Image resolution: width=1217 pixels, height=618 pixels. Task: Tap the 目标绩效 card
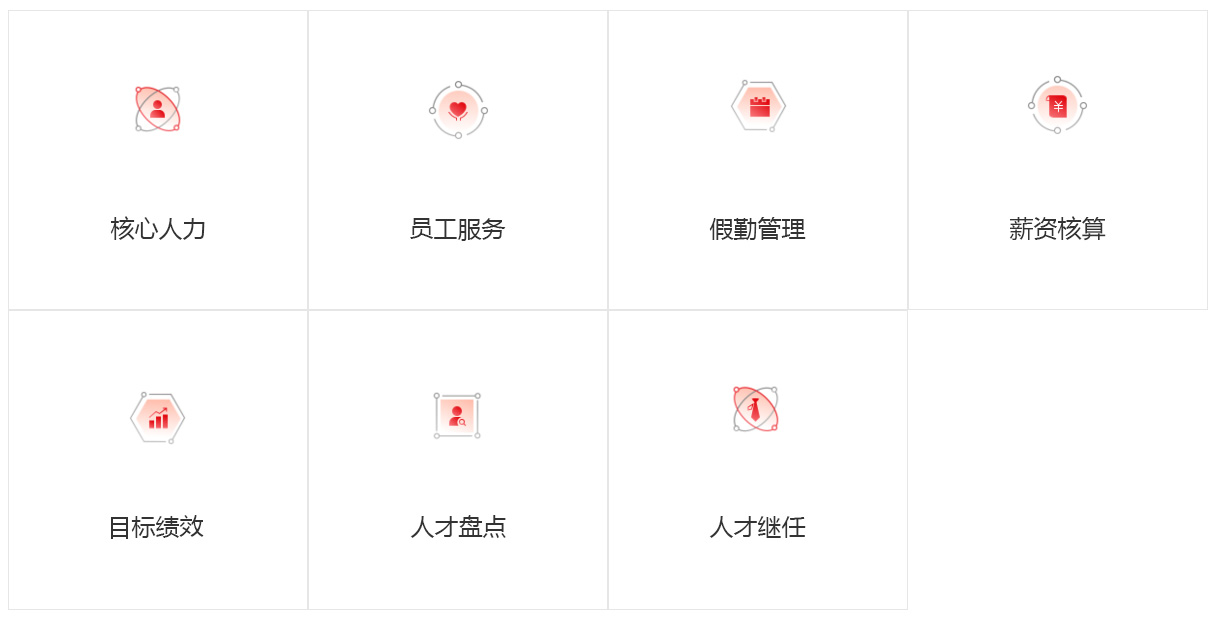158,460
